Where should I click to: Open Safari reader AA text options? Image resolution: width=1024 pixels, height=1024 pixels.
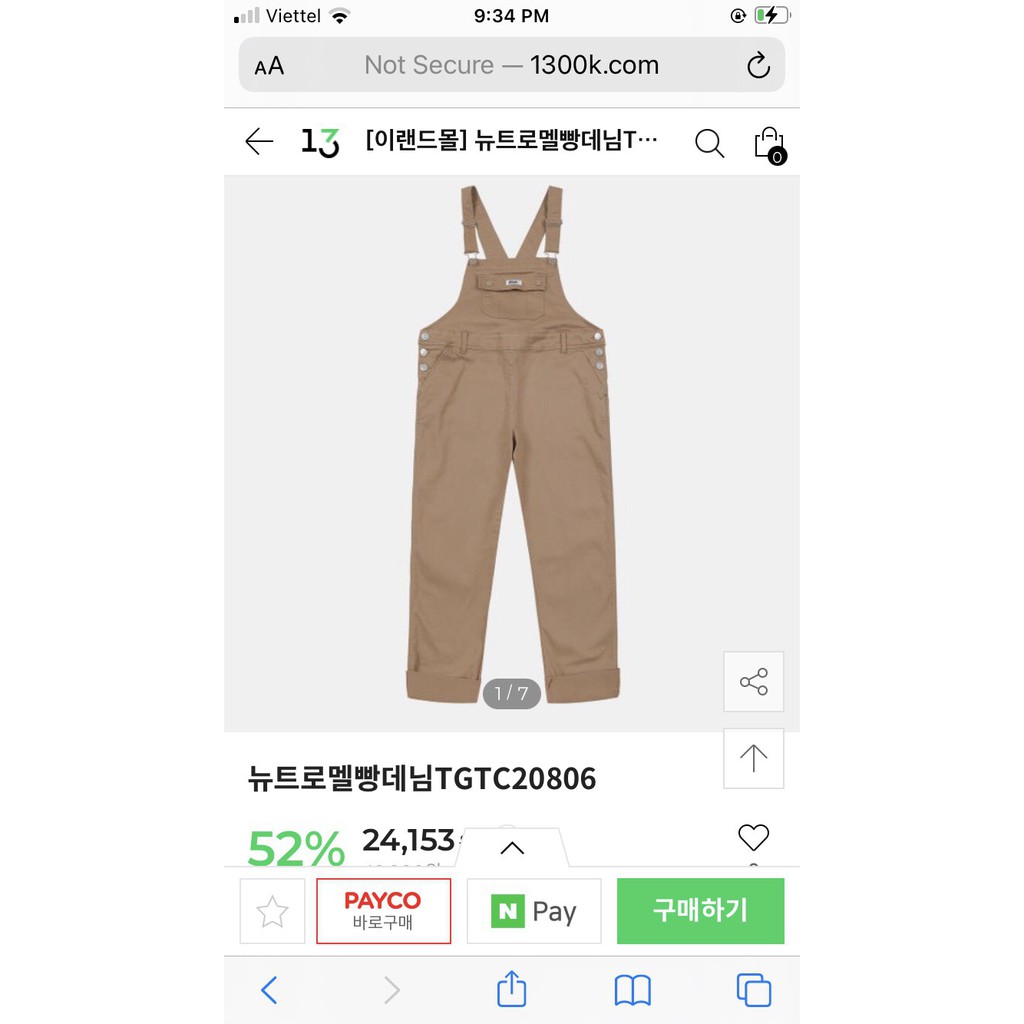point(269,66)
